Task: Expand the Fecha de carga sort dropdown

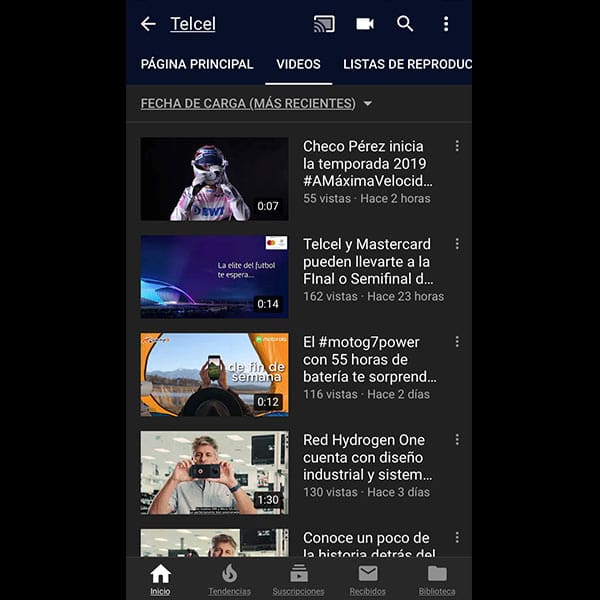Action: (x=256, y=103)
